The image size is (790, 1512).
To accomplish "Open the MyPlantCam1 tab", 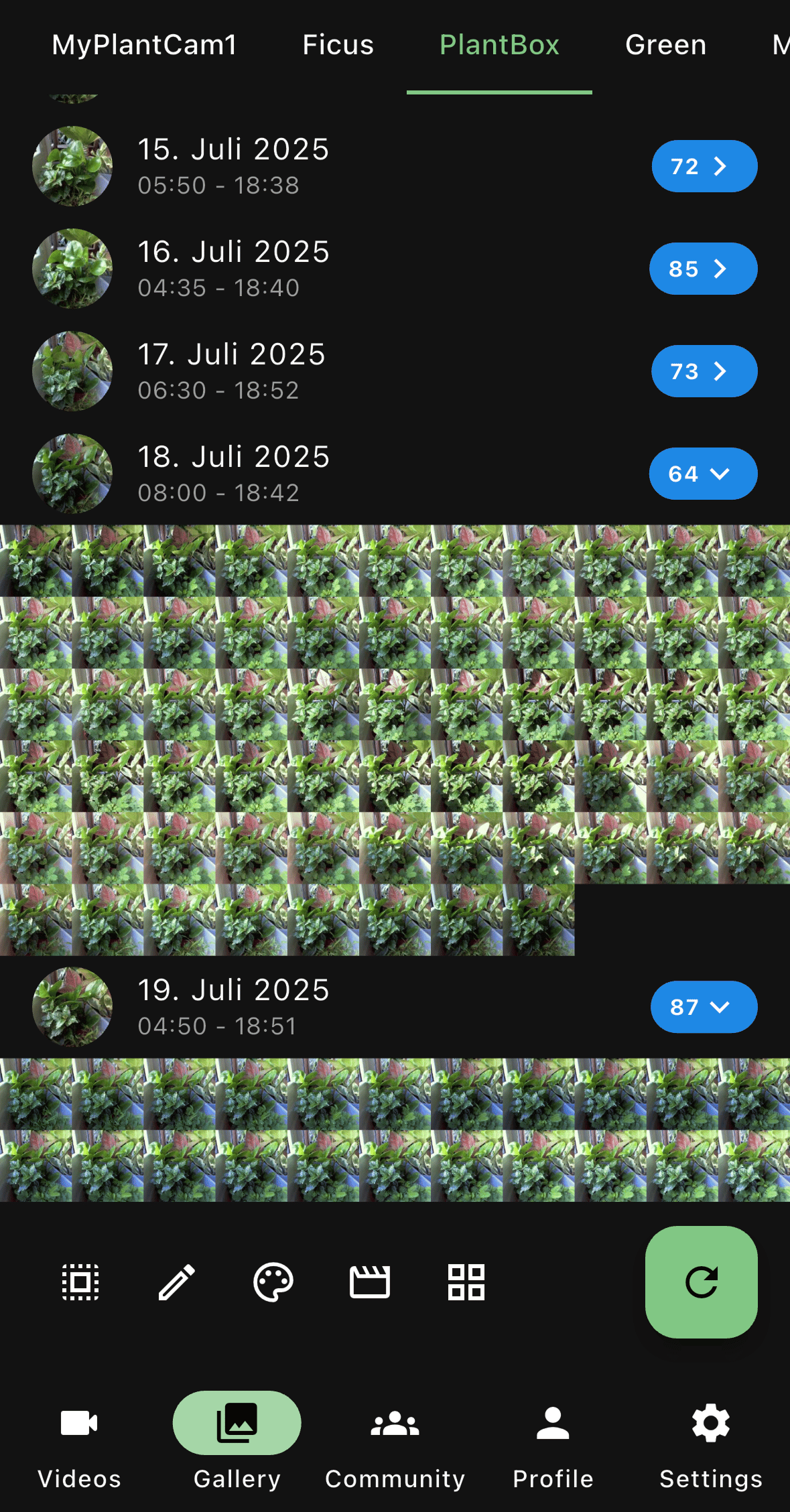I will point(145,45).
